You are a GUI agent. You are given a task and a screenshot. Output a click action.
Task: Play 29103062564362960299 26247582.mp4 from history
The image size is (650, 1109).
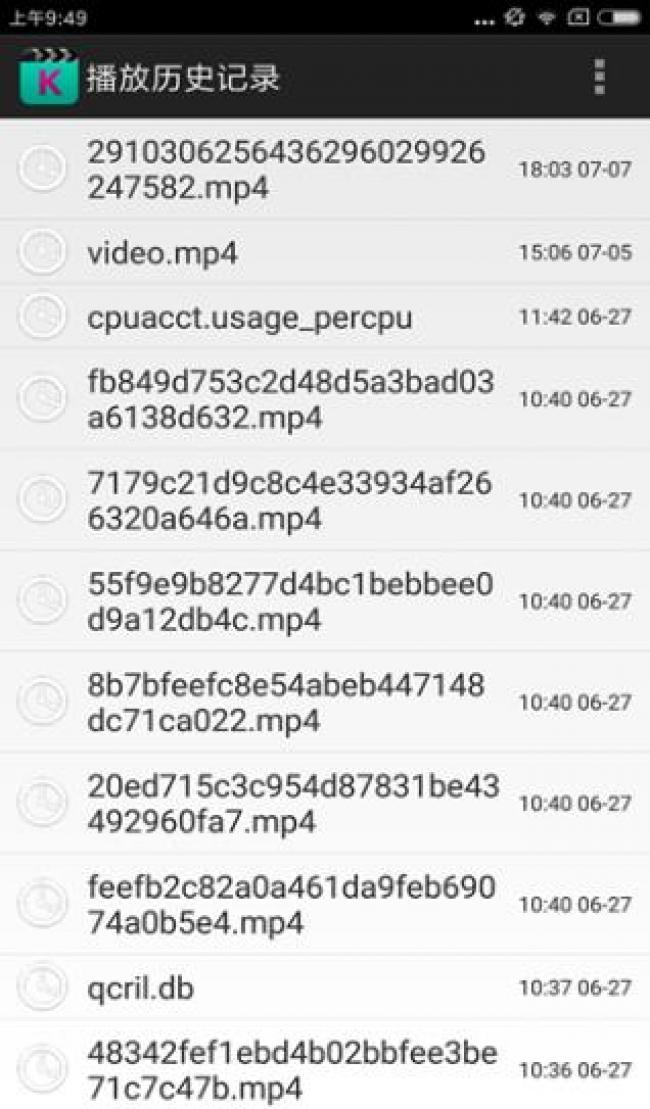(x=325, y=170)
